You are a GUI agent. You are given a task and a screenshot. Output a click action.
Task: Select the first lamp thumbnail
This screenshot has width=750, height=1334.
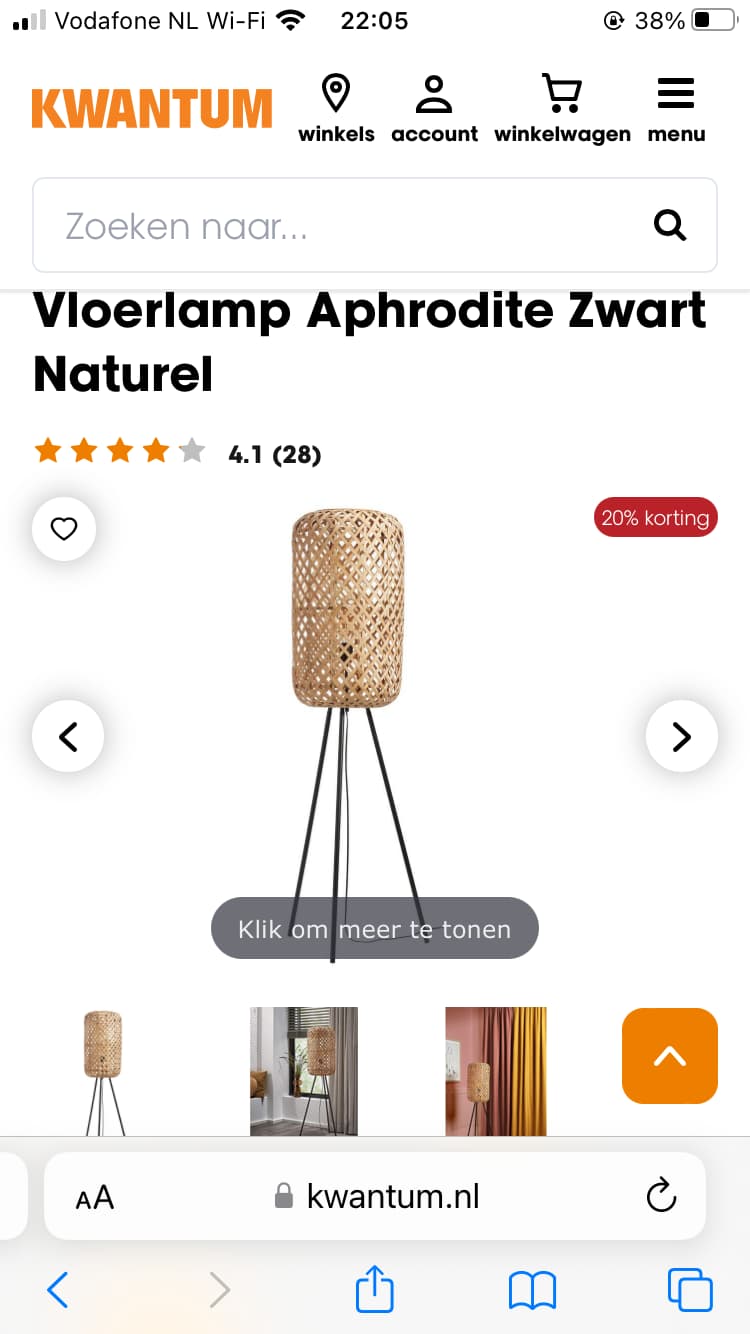(104, 1071)
